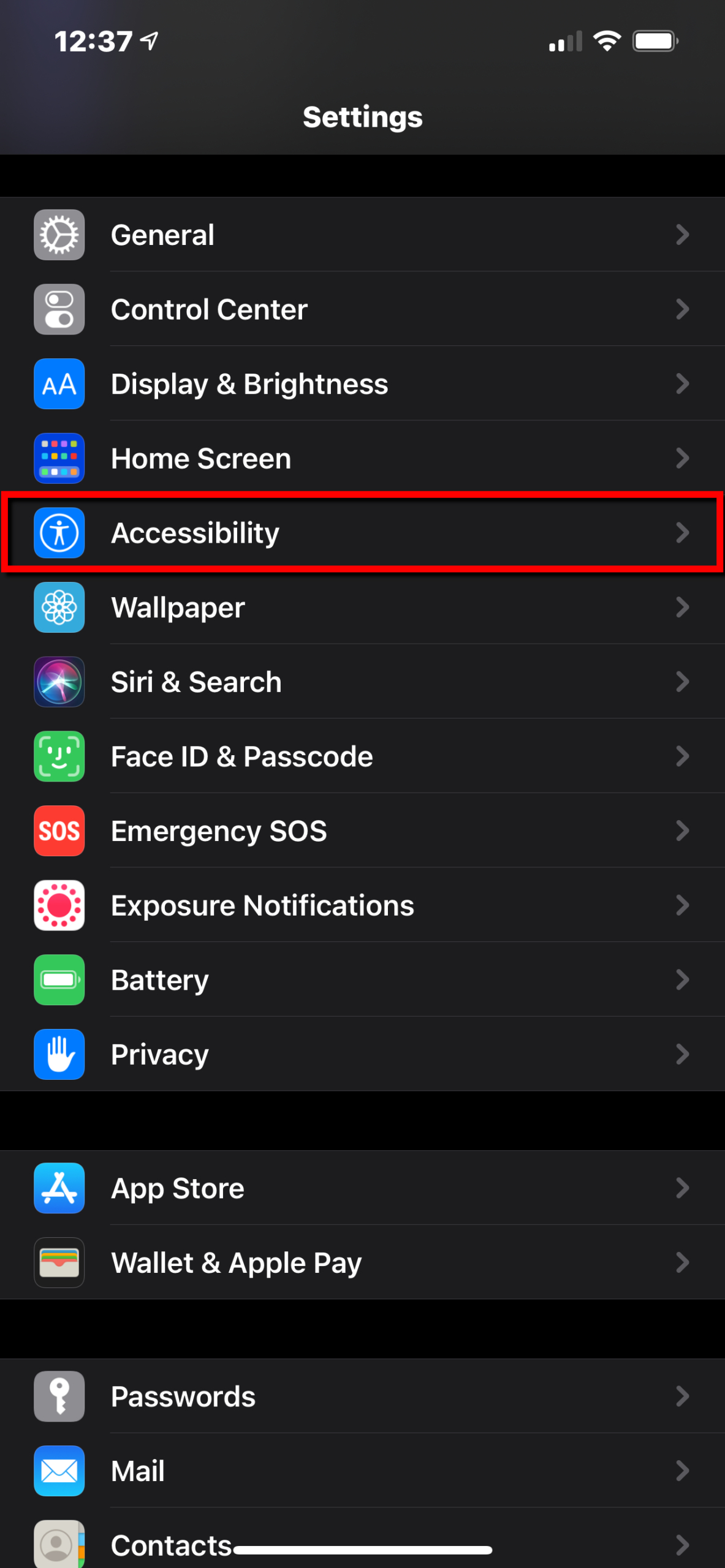This screenshot has width=725, height=1568.
Task: Open App Store settings
Action: click(362, 1188)
